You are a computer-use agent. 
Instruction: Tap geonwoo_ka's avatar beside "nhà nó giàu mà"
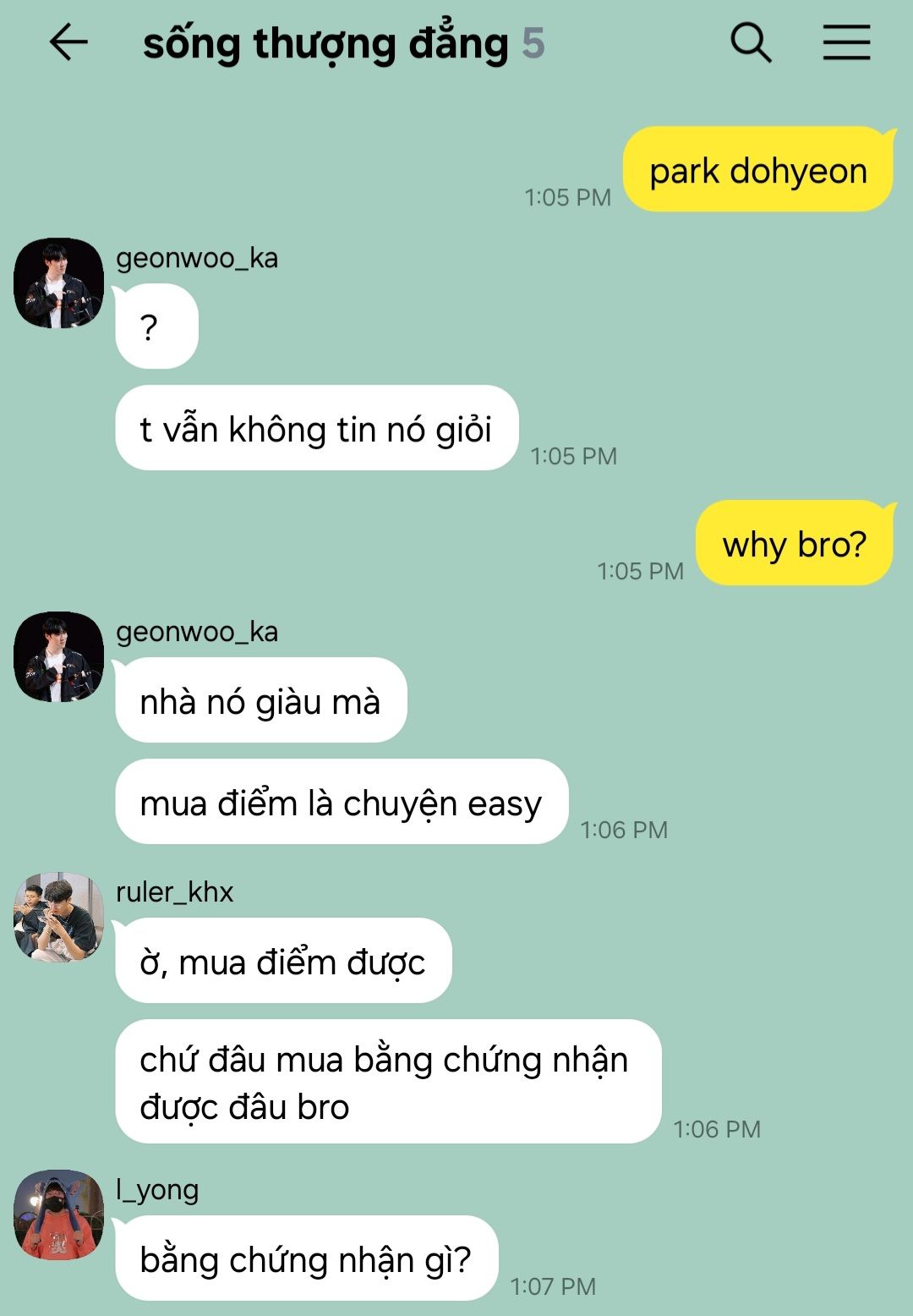(x=58, y=656)
